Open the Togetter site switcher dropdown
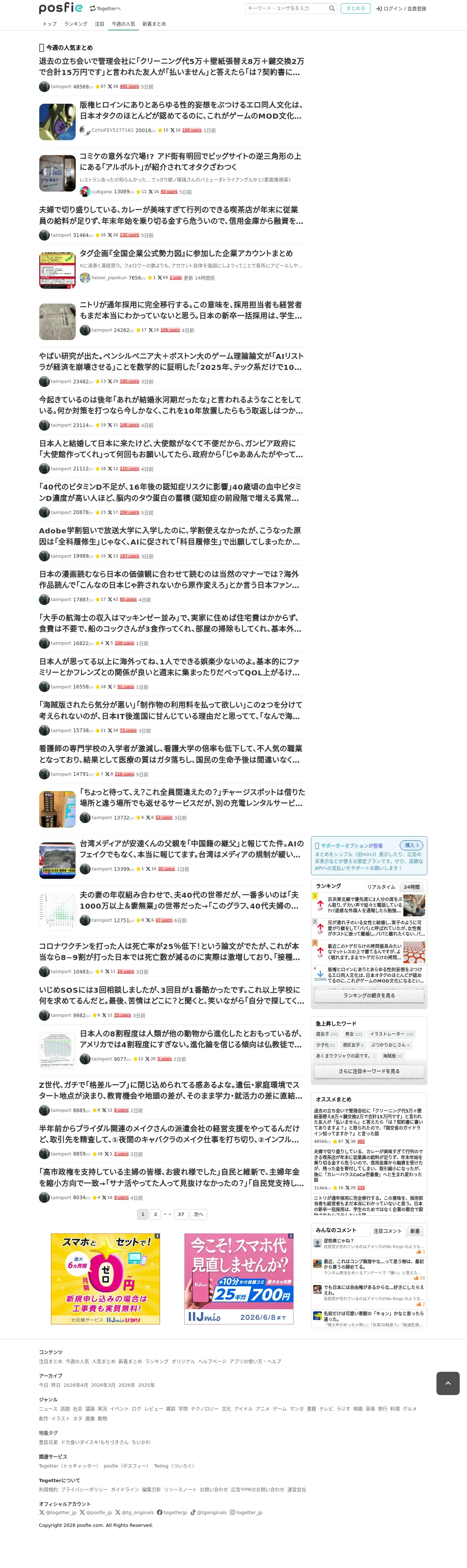This screenshot has width=467, height=1568. click(x=105, y=8)
